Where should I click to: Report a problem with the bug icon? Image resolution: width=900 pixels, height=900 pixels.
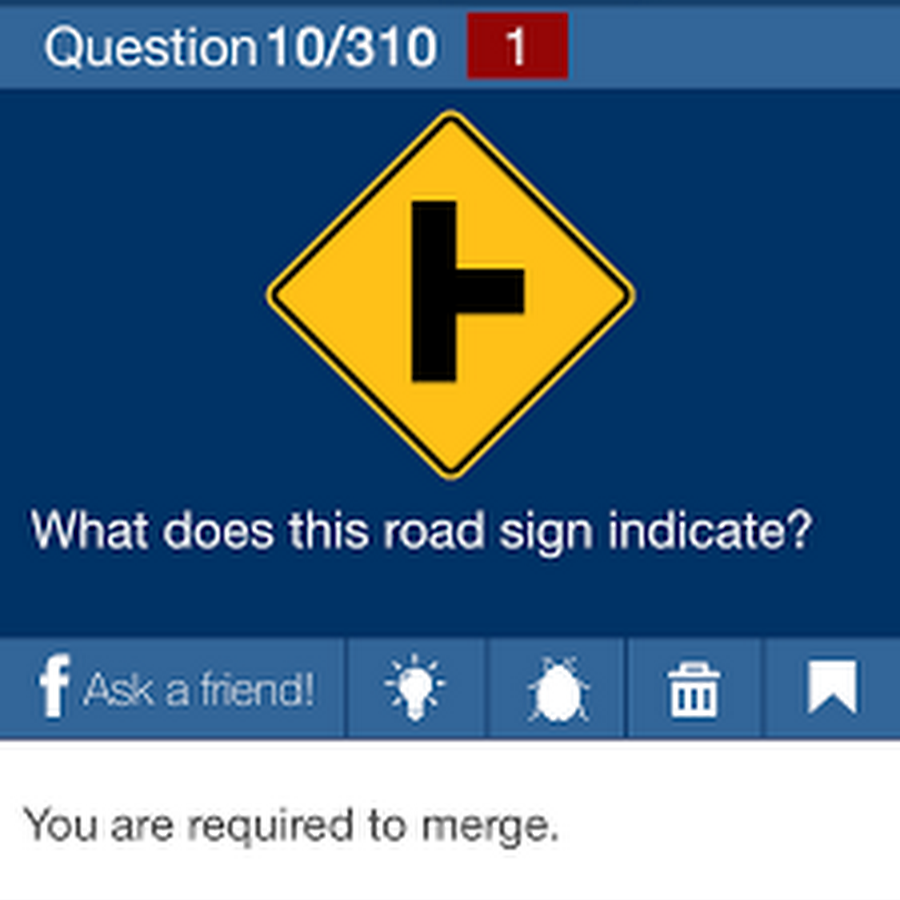tap(557, 689)
